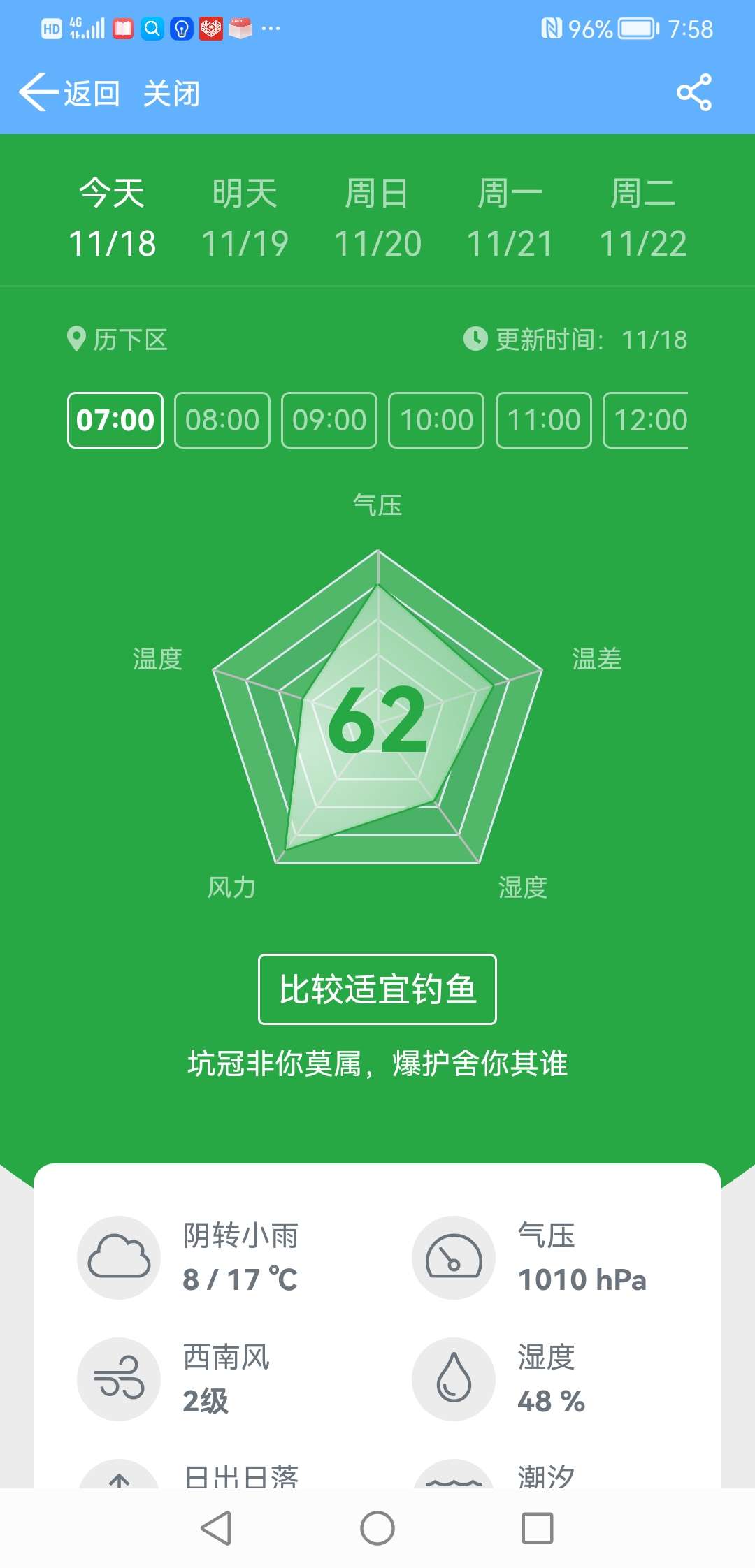
Task: Share this fishing forecast
Action: tap(693, 92)
